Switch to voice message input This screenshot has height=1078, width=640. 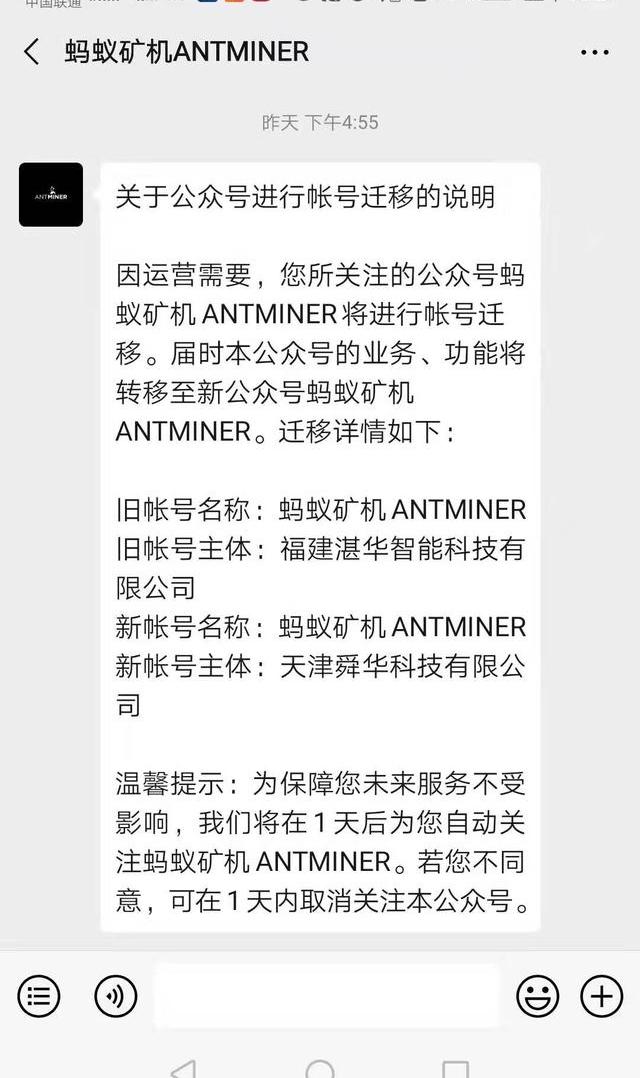(115, 996)
